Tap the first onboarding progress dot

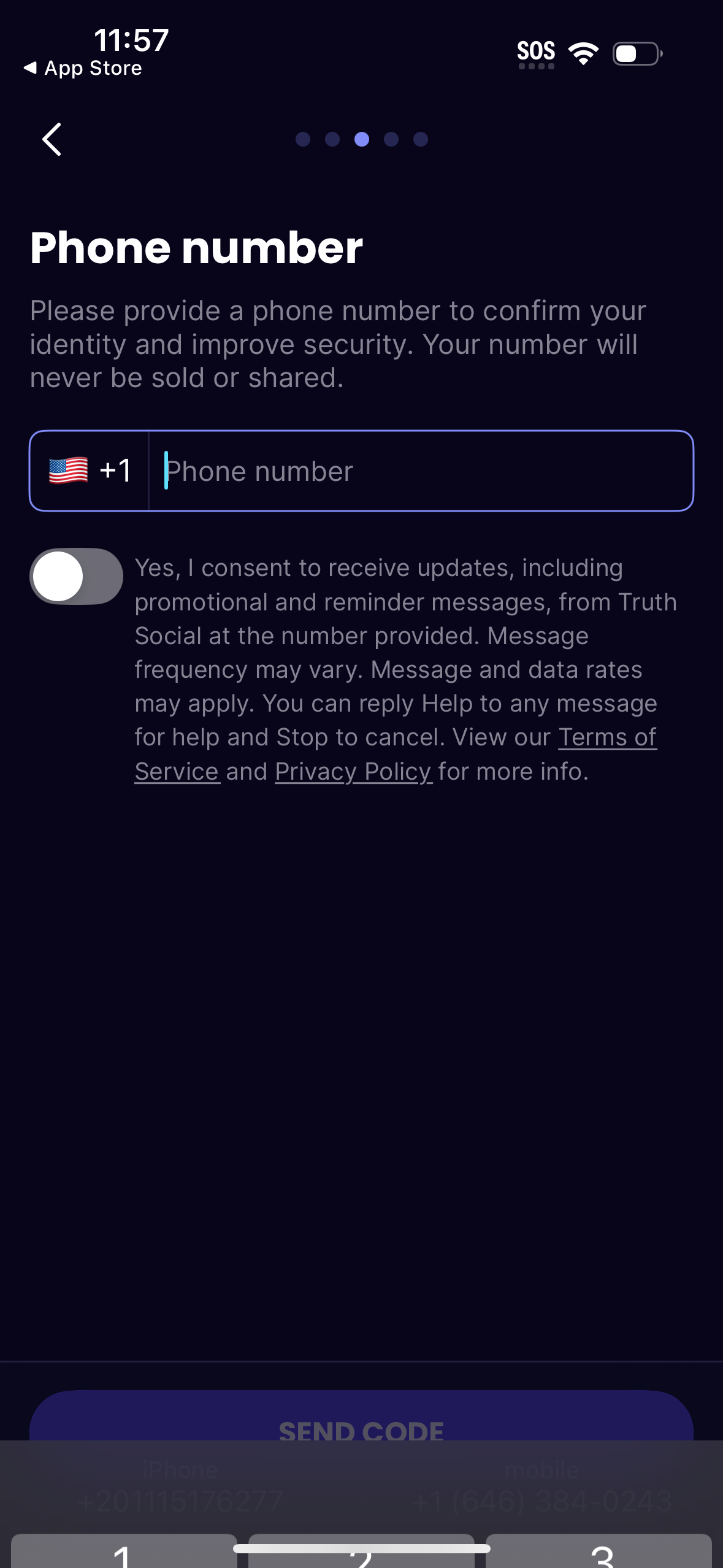point(303,139)
